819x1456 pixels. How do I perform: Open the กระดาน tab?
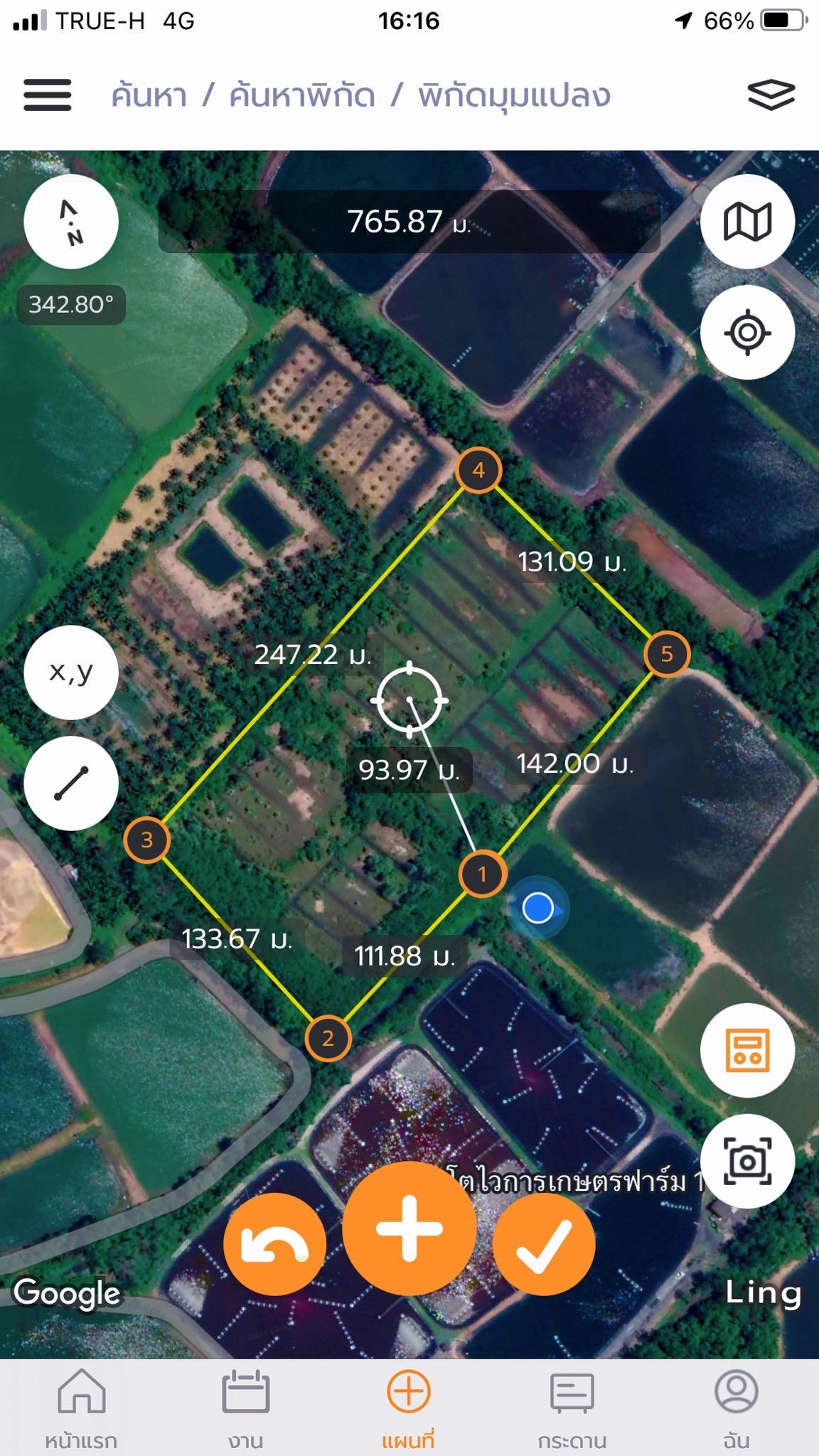(x=572, y=1409)
